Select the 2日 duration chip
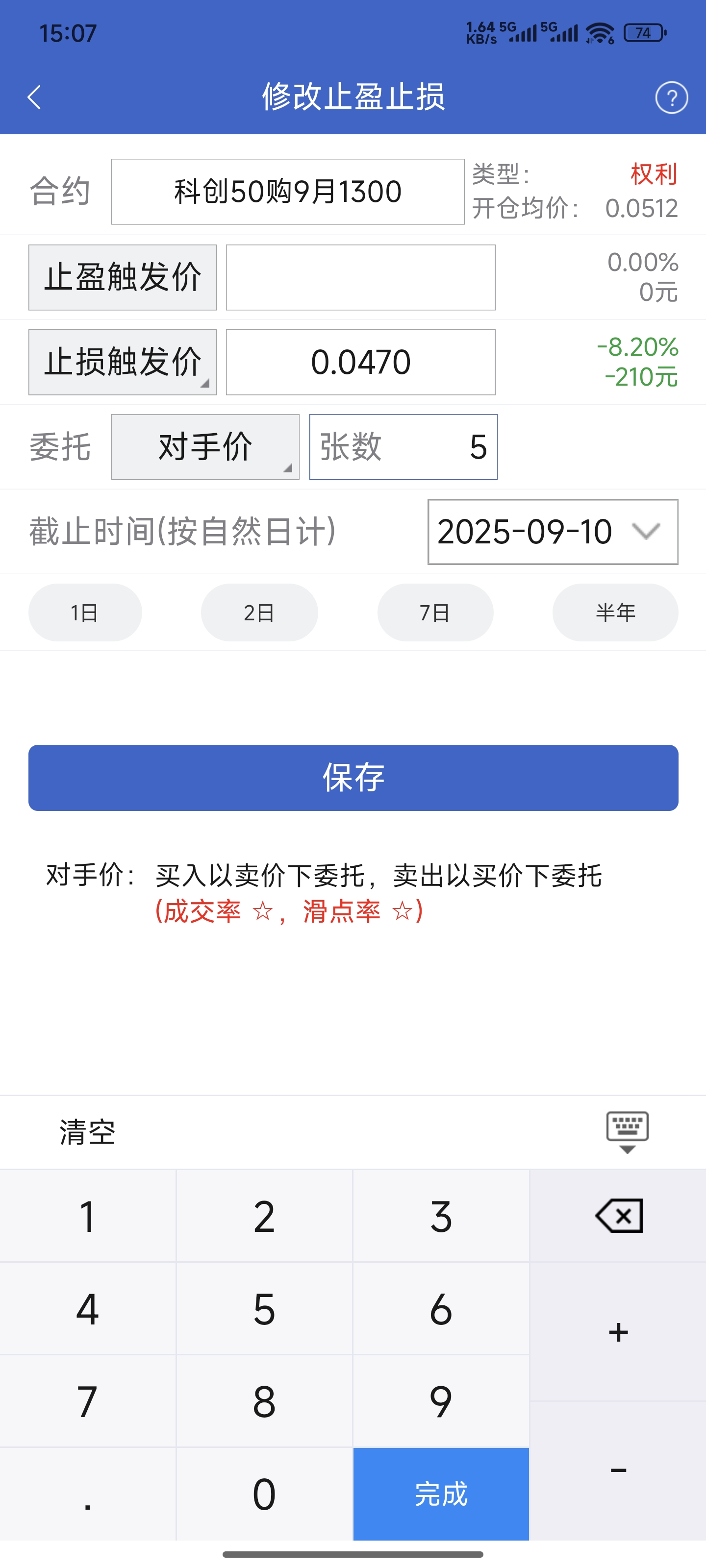This screenshot has height=1568, width=706. point(259,612)
